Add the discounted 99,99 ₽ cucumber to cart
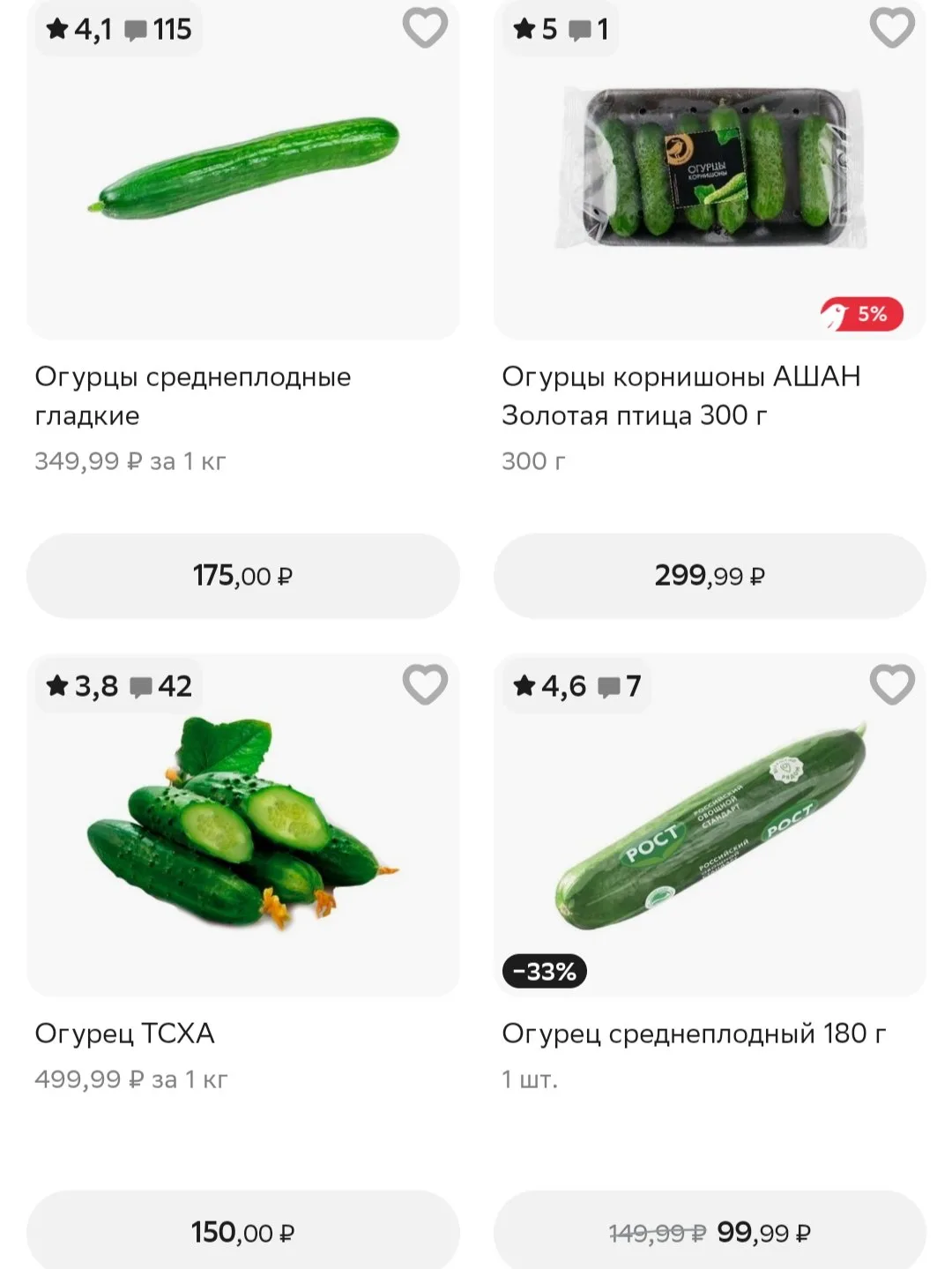This screenshot has width=952, height=1269. coord(710,1232)
